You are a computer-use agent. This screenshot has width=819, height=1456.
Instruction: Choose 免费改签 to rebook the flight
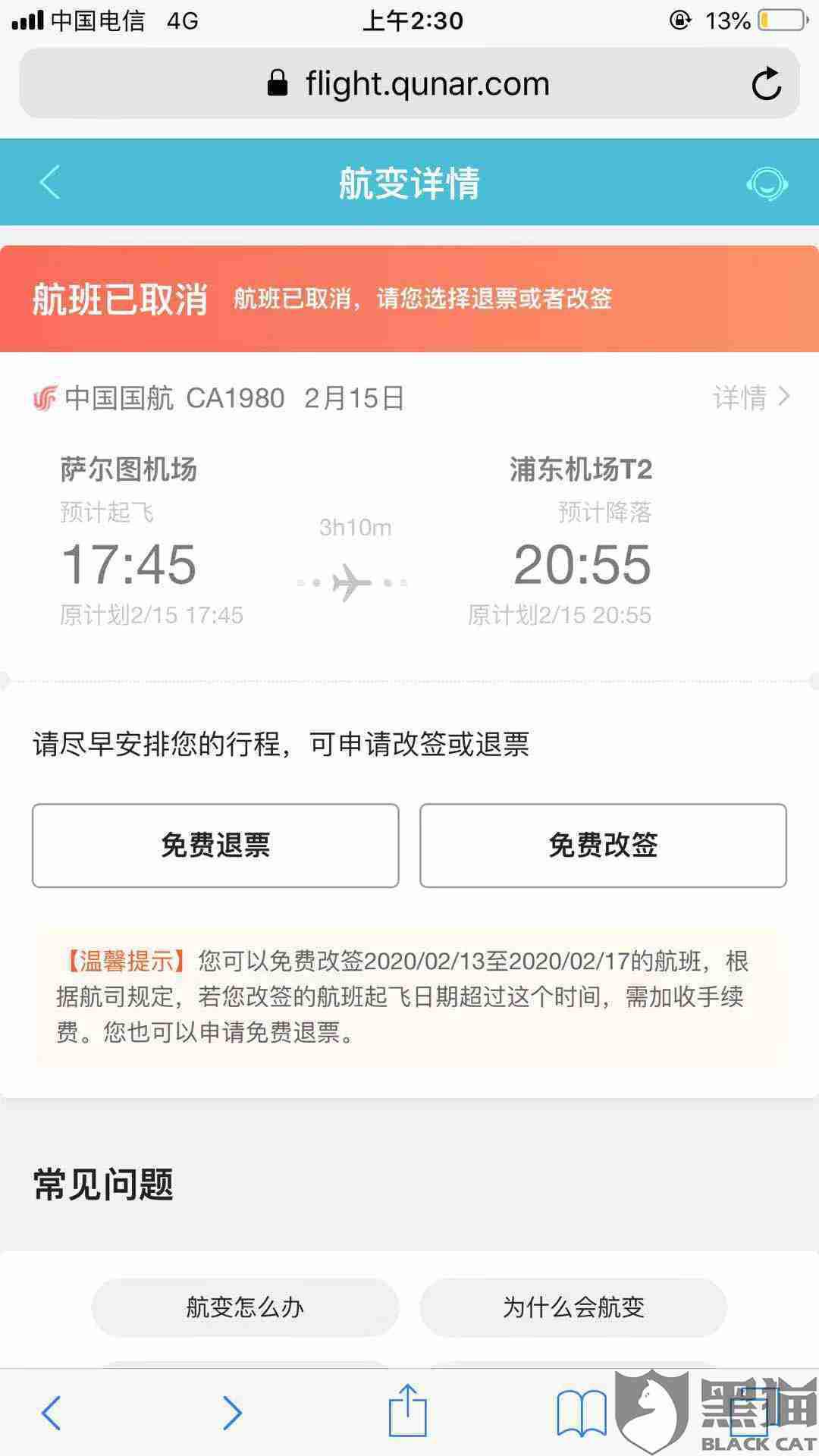click(x=603, y=846)
